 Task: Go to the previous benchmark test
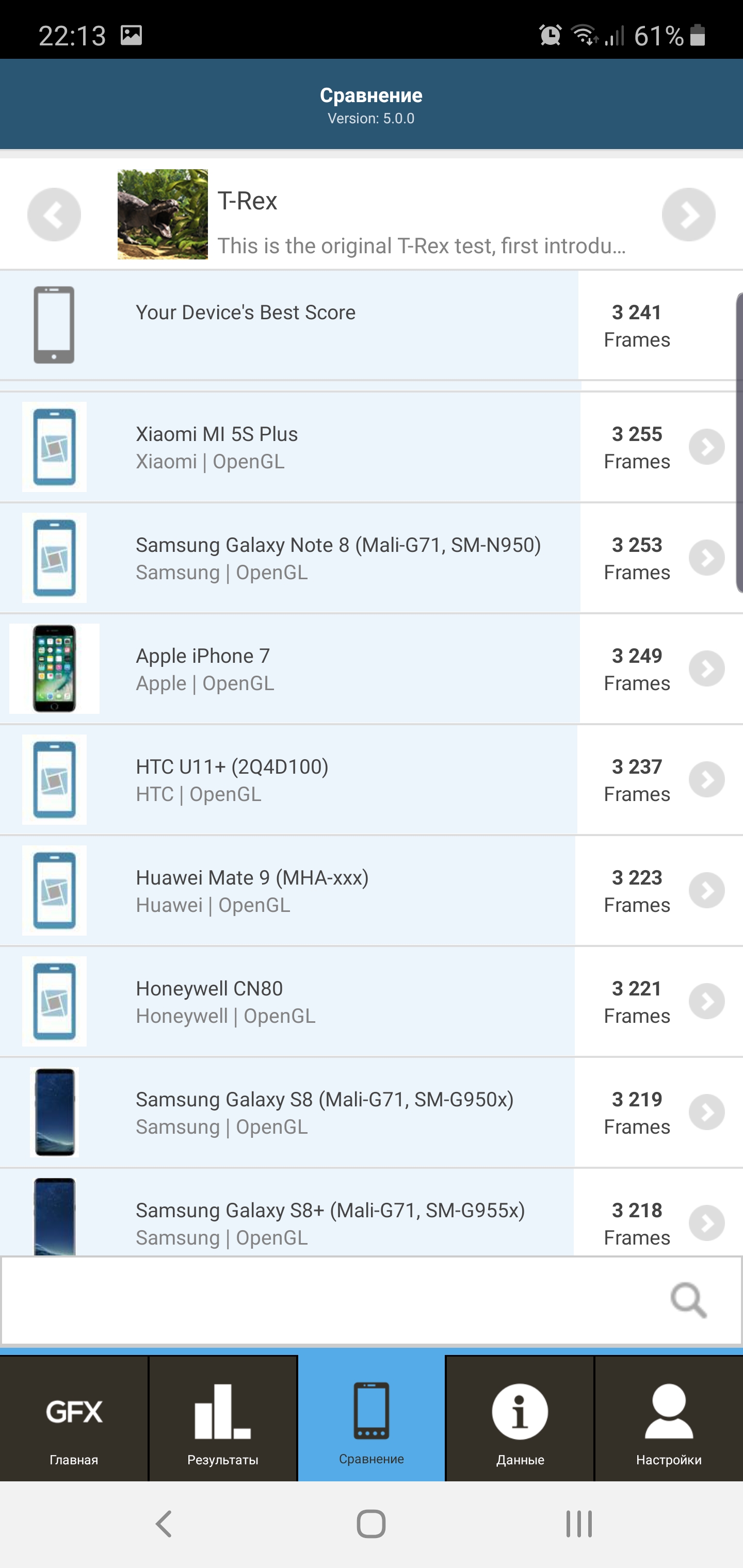click(54, 214)
